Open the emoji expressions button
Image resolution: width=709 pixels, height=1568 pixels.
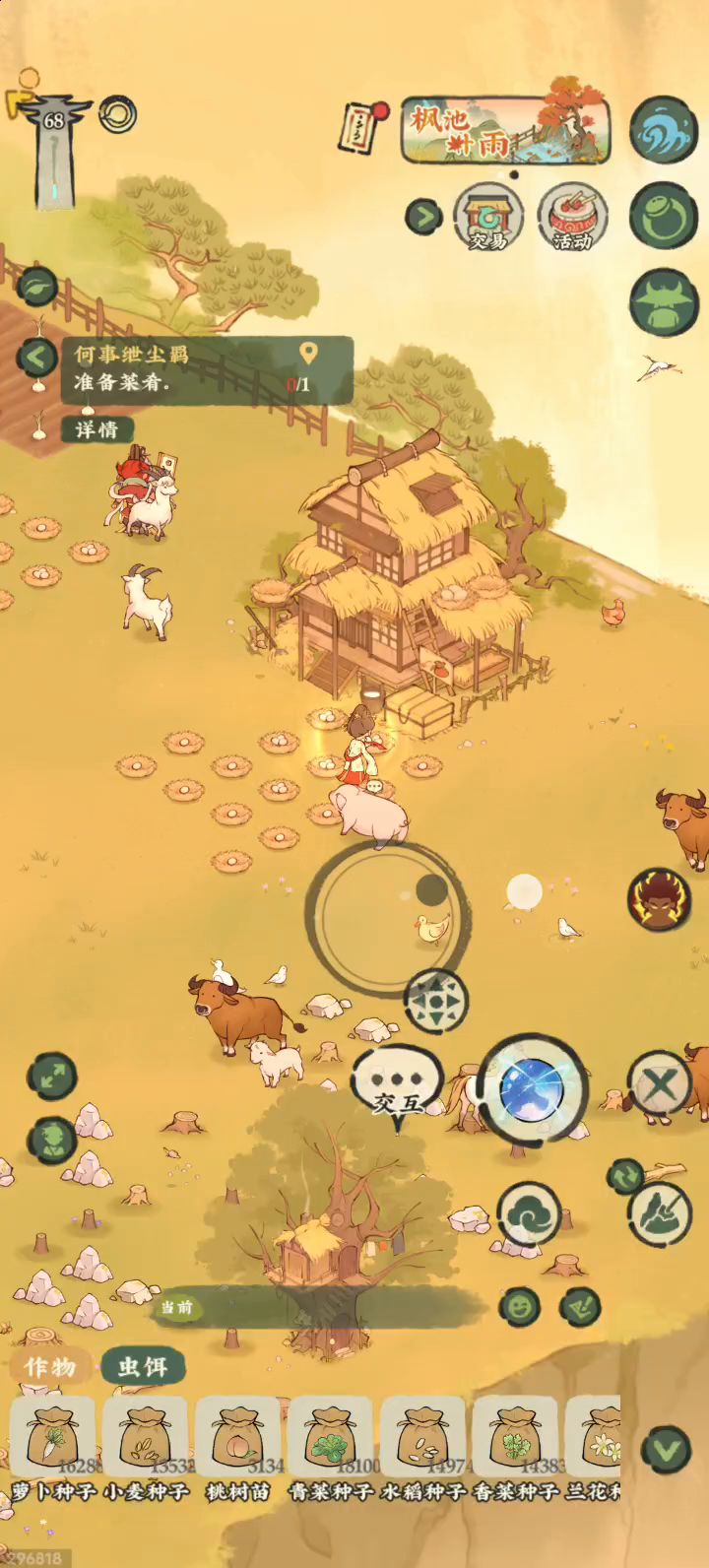519,1306
